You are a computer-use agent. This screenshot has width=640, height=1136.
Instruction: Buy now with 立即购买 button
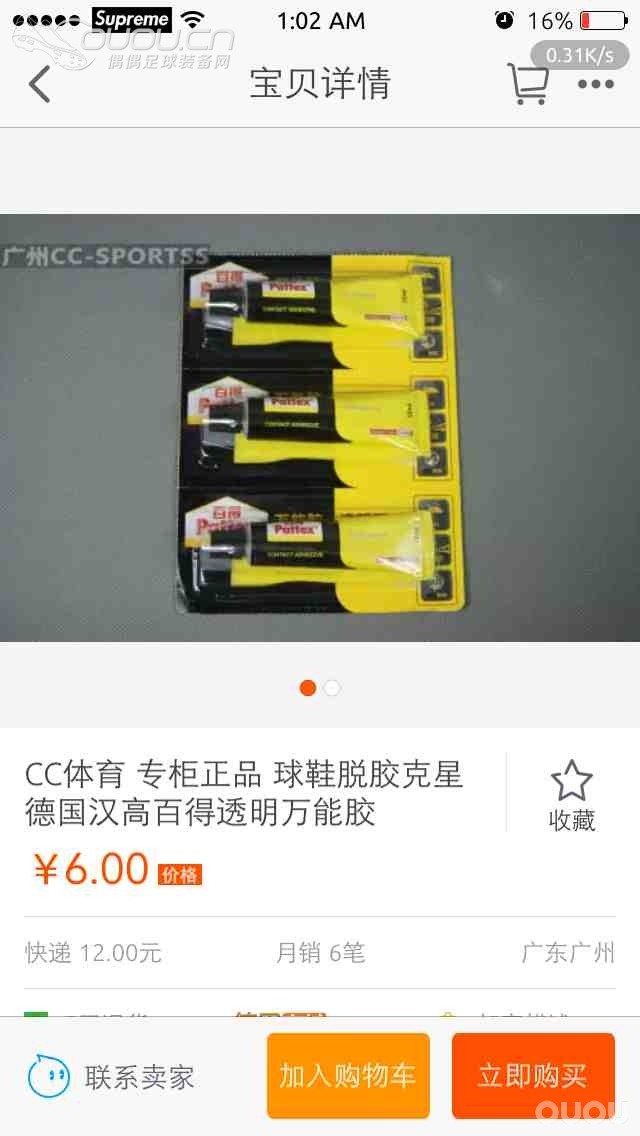(x=532, y=1076)
